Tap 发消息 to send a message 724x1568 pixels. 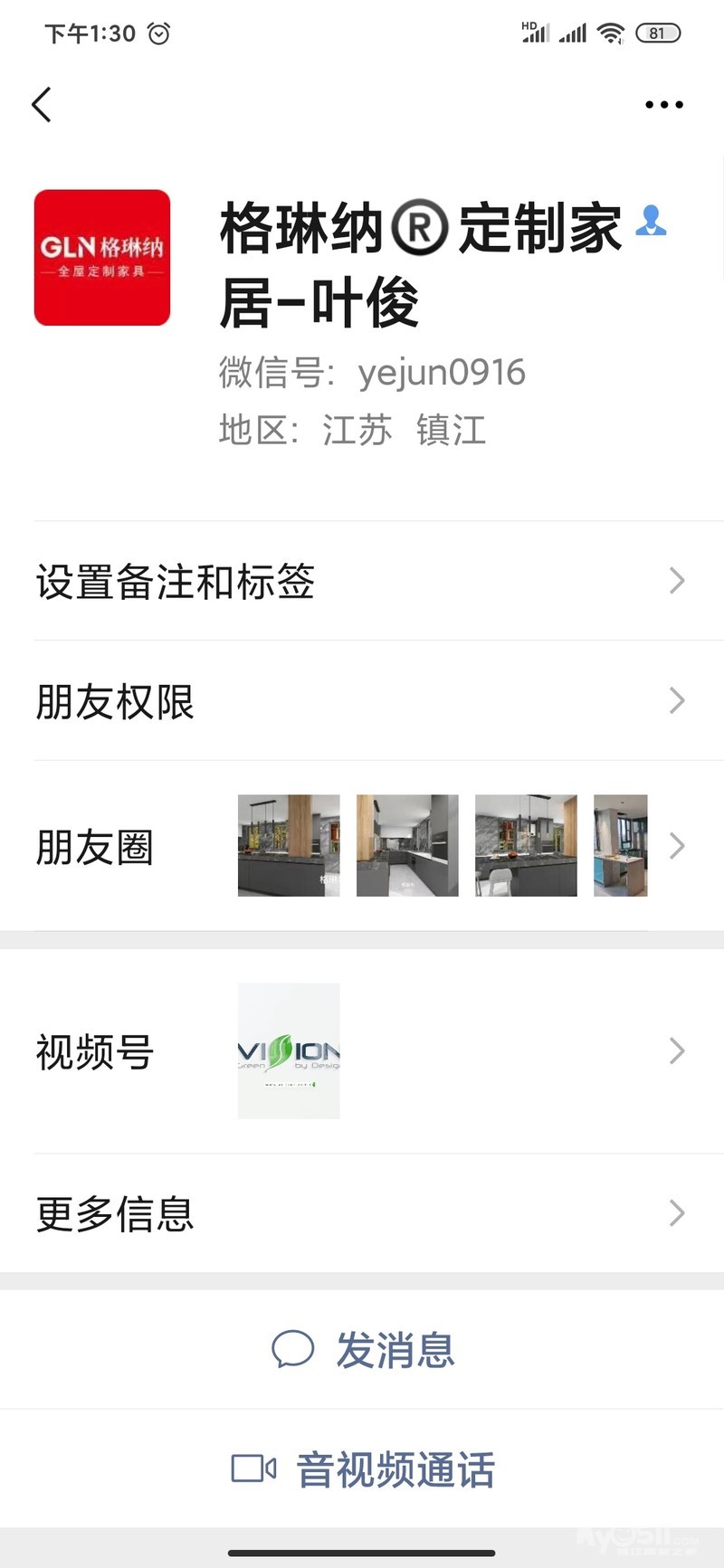364,1350
